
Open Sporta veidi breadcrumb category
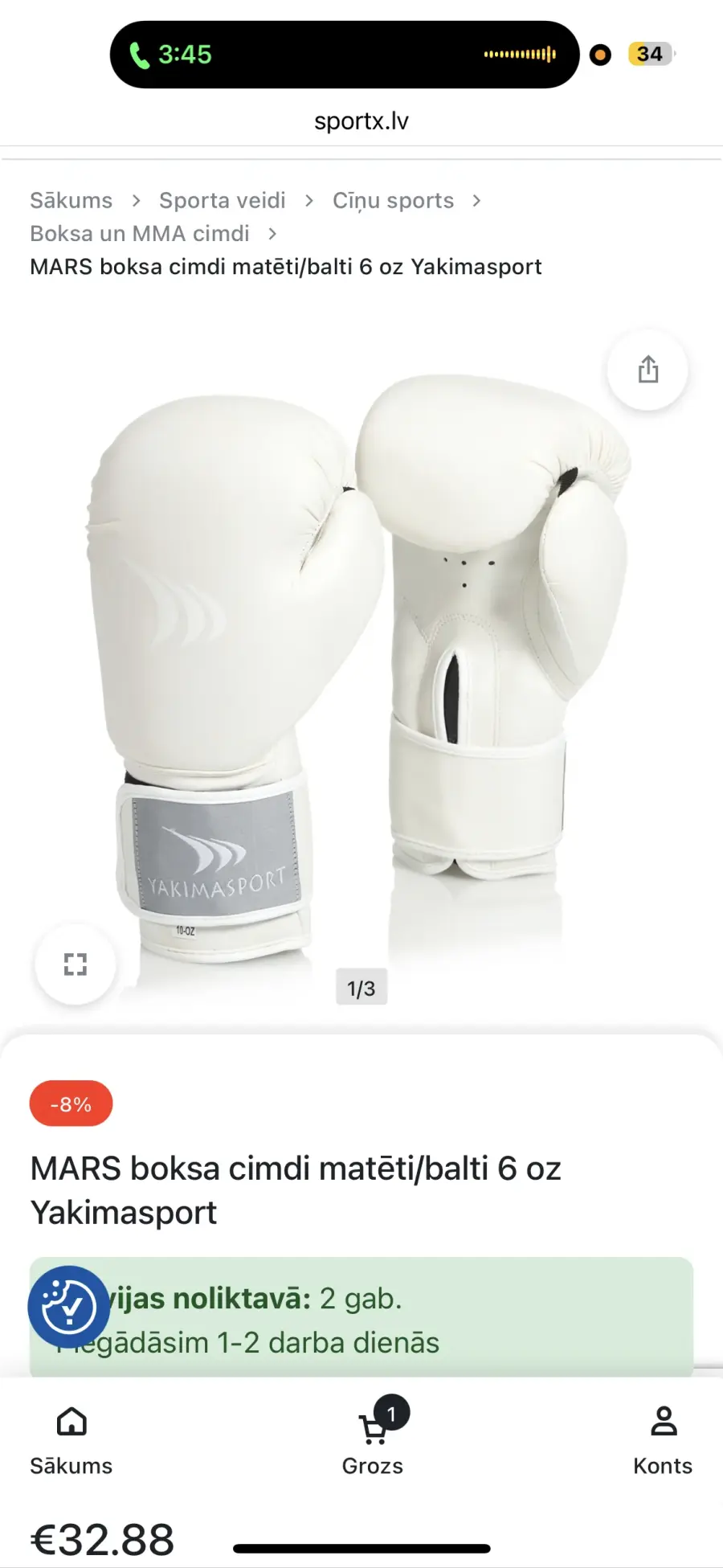(x=223, y=200)
